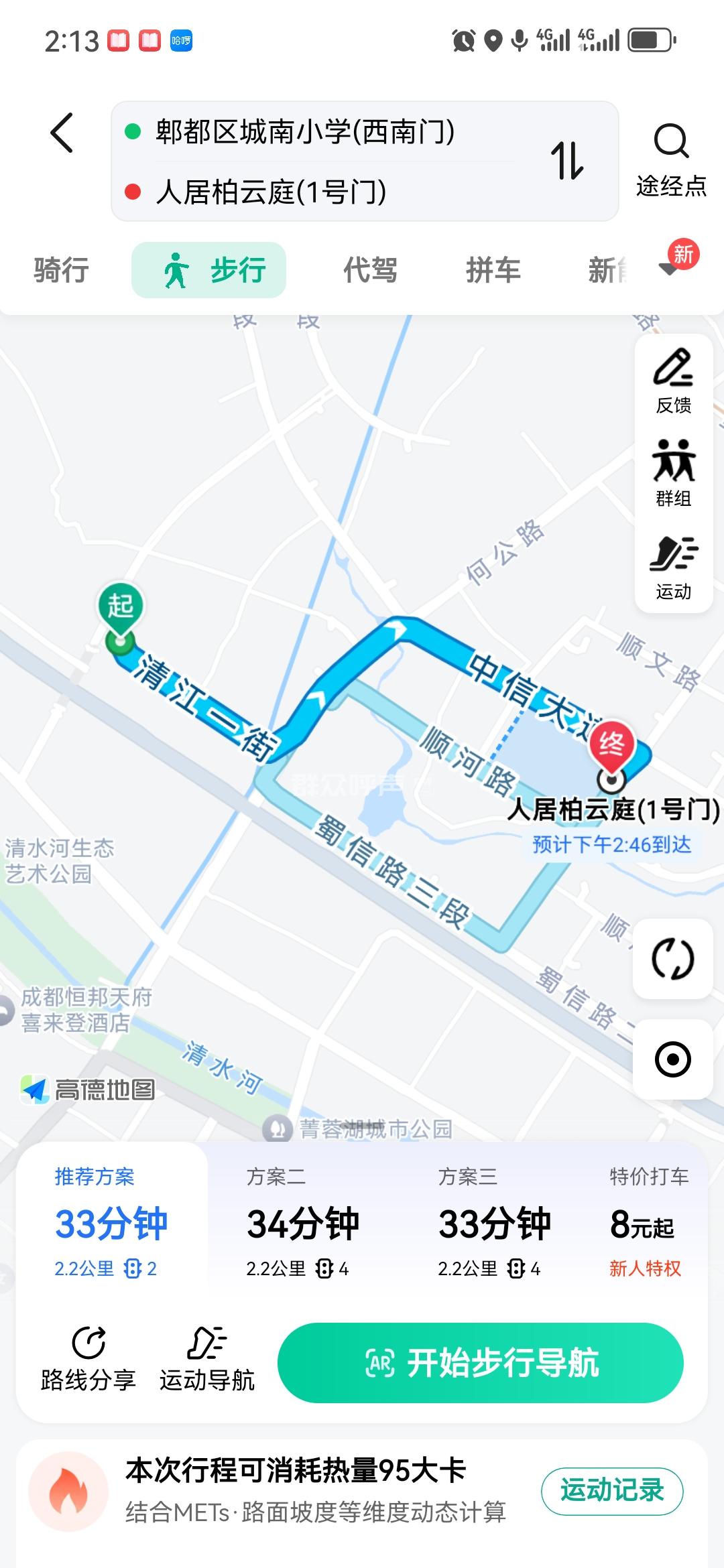Viewport: 724px width, 1568px height.
Task: Start walking navigation with 开始步行导航
Action: pos(481,1362)
